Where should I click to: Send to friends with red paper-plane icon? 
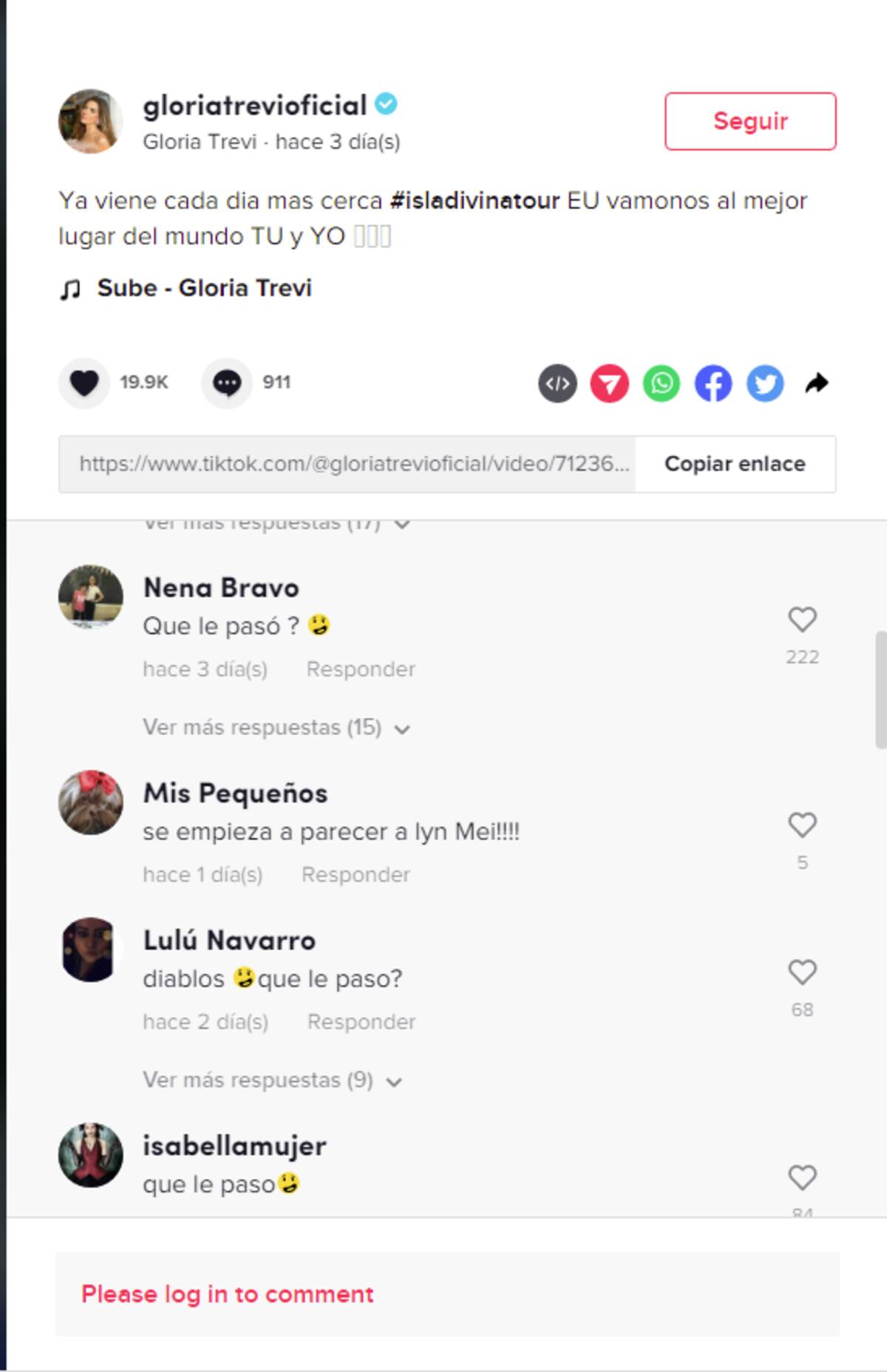pos(609,383)
